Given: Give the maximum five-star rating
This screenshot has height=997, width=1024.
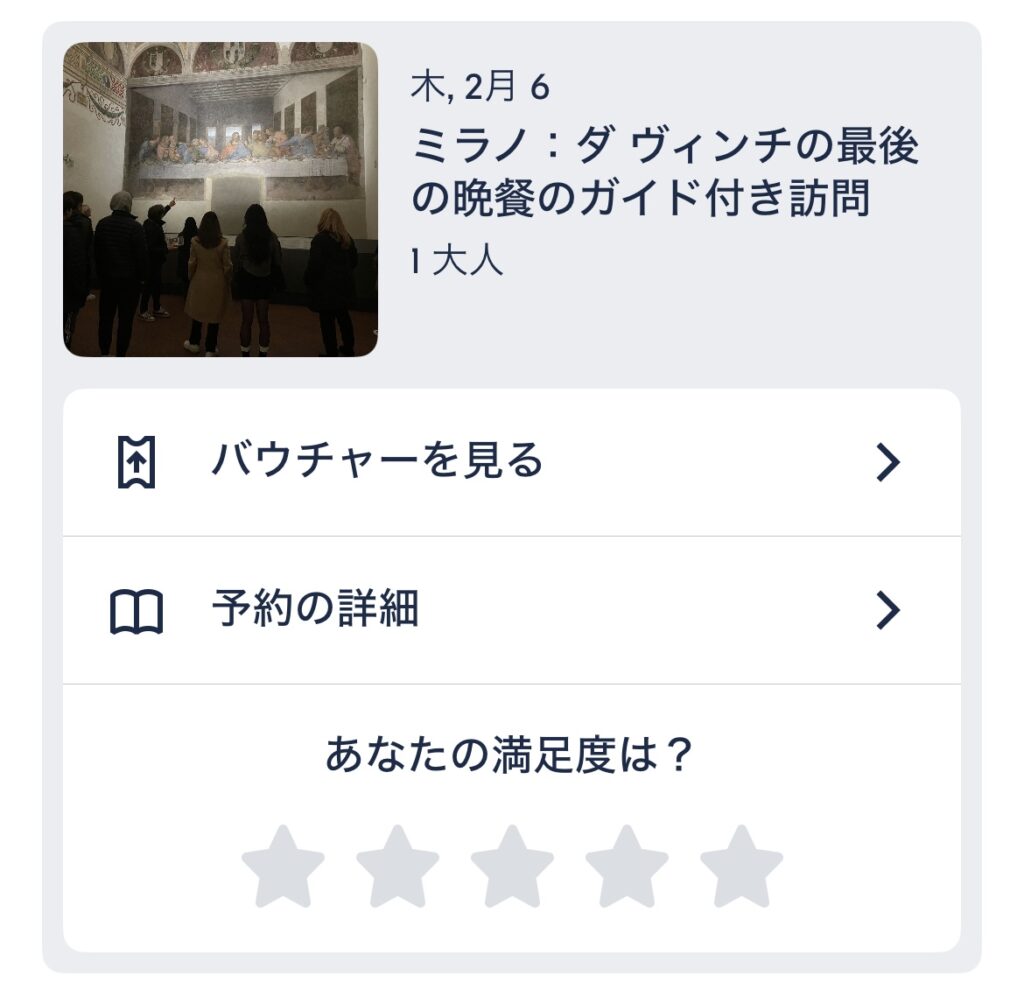Looking at the screenshot, I should (741, 867).
